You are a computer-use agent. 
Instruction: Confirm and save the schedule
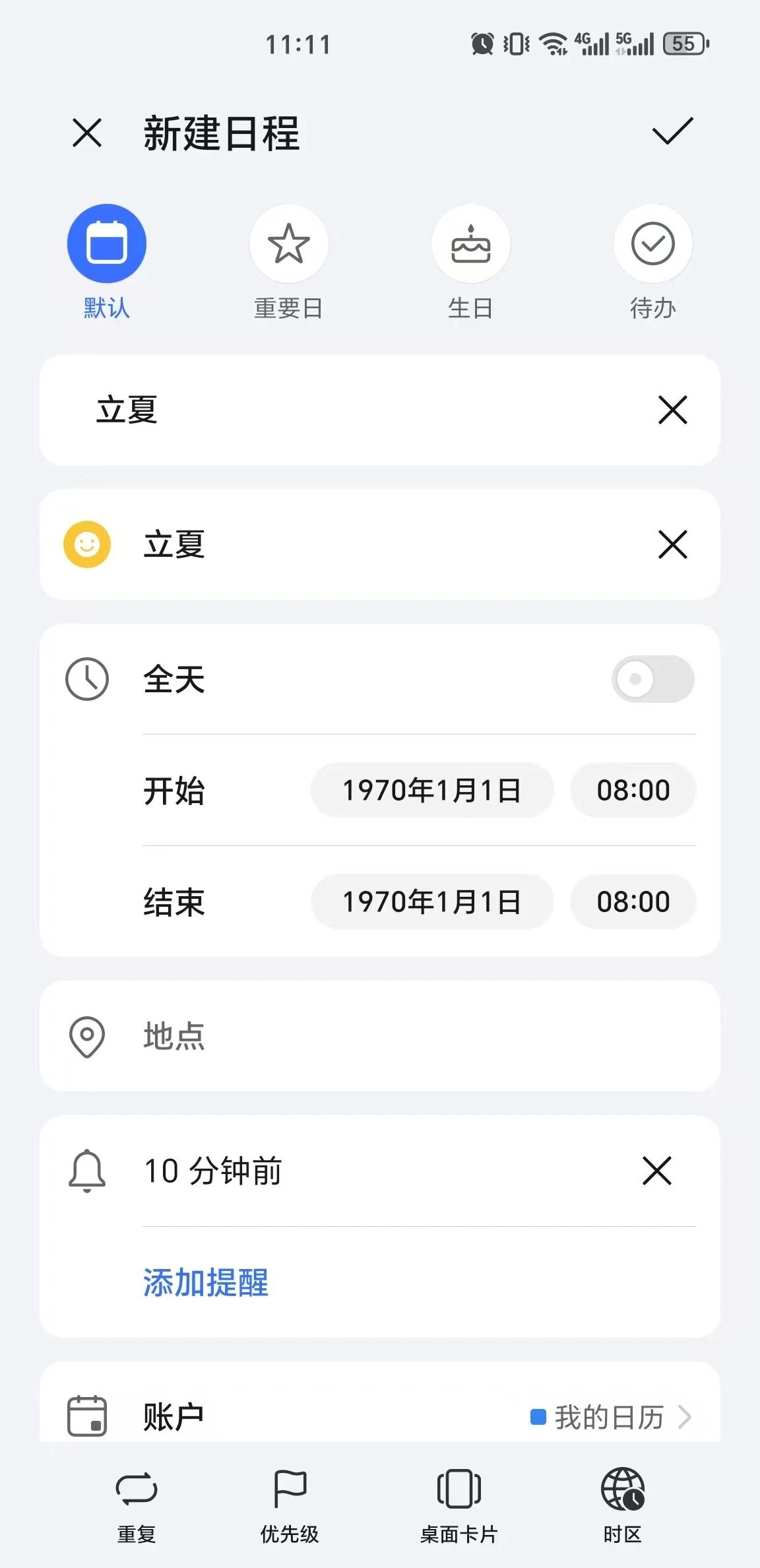(x=672, y=131)
